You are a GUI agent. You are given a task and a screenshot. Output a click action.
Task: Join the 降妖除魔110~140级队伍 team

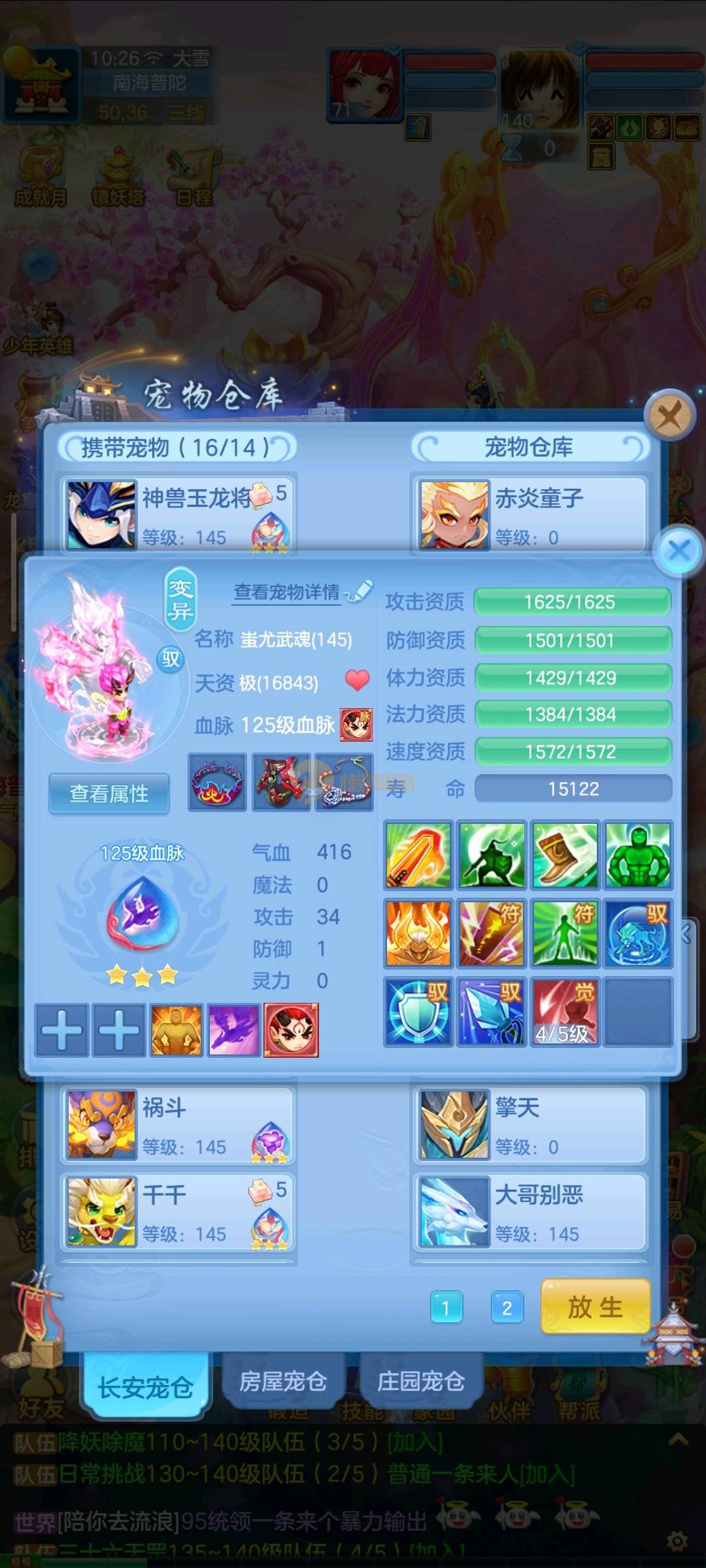point(415,1443)
